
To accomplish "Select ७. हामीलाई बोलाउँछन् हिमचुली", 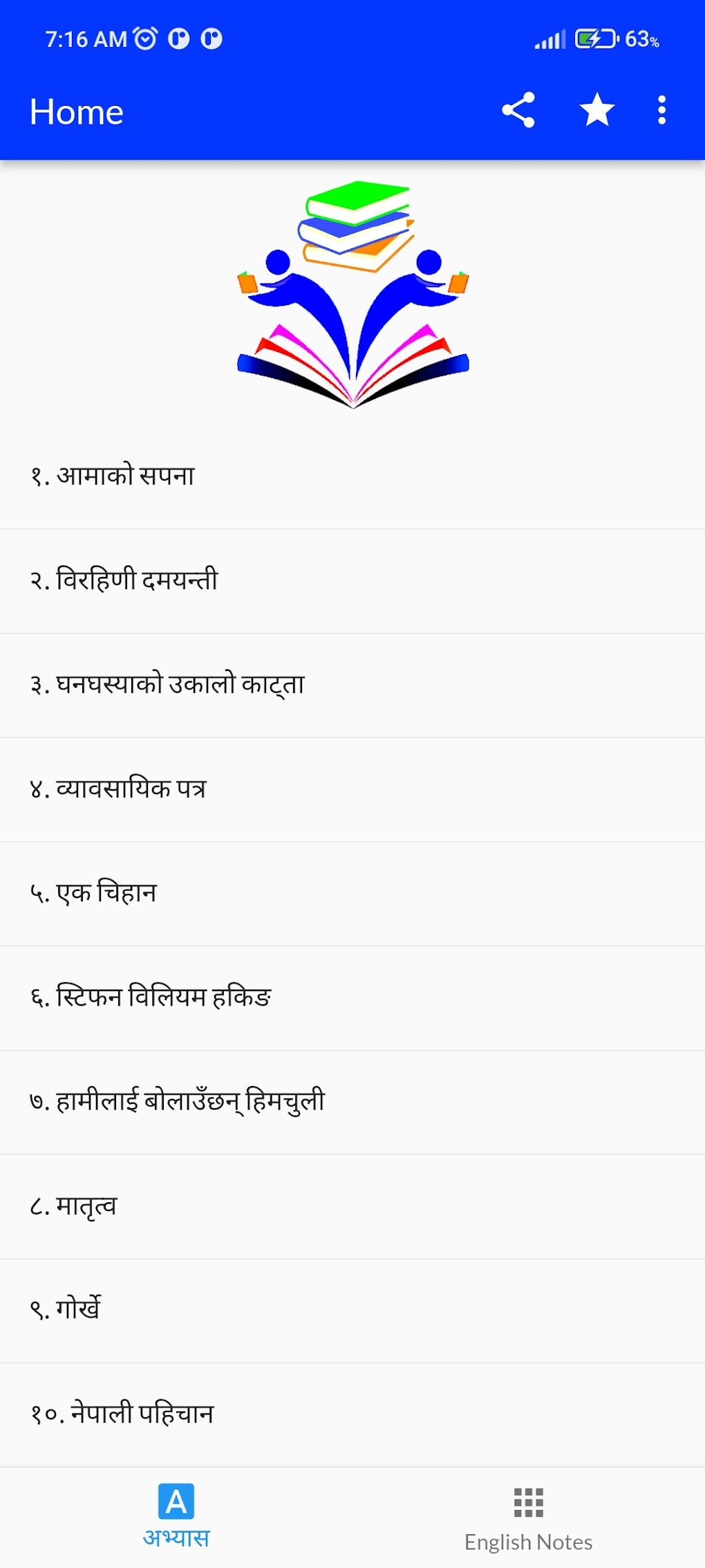I will pos(352,1103).
